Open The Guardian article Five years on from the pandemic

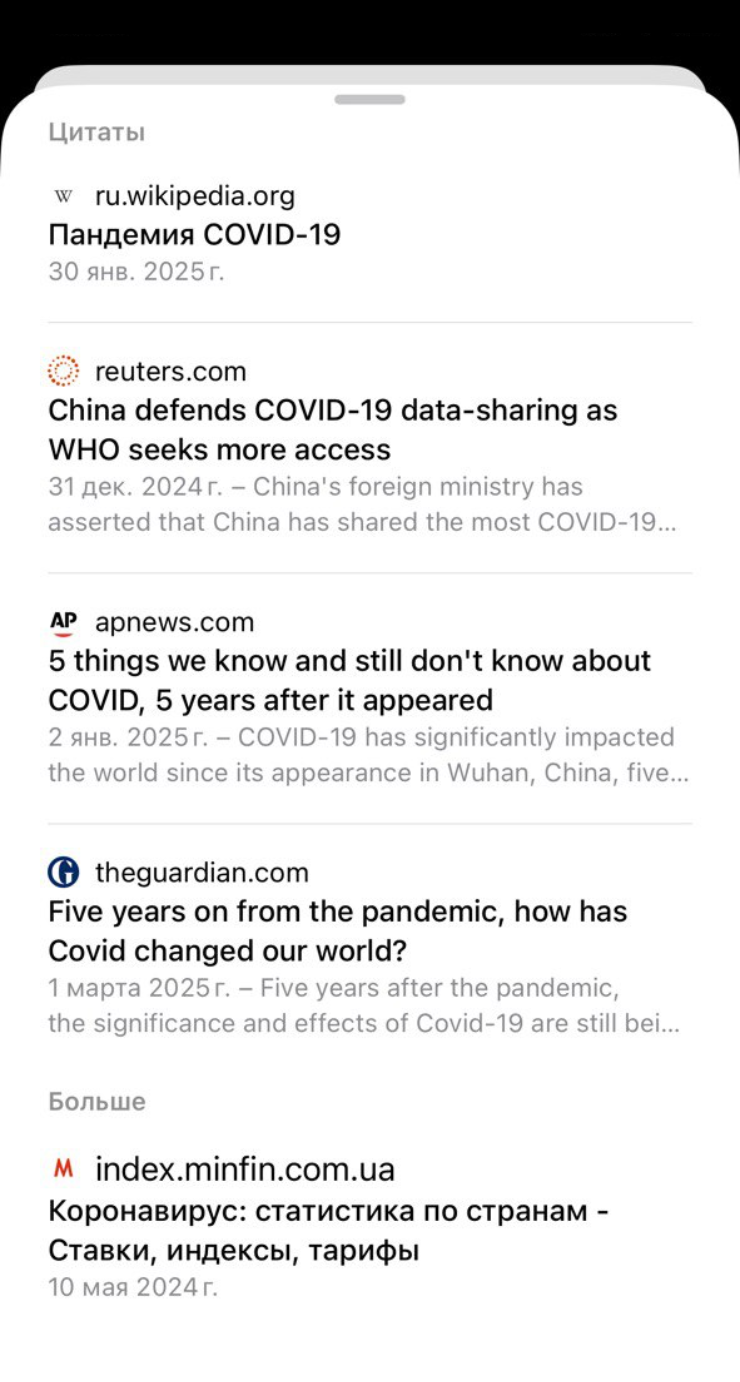pos(370,949)
